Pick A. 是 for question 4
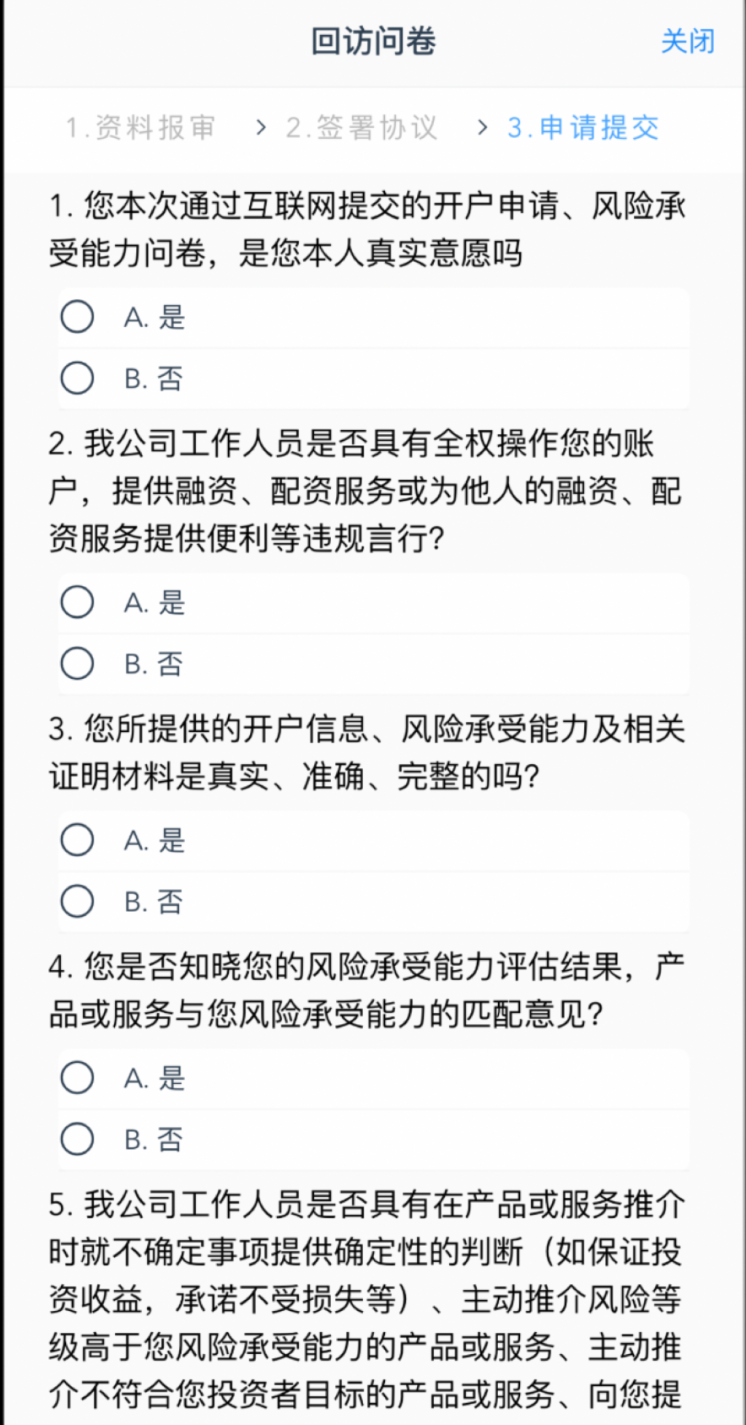 (78, 1078)
